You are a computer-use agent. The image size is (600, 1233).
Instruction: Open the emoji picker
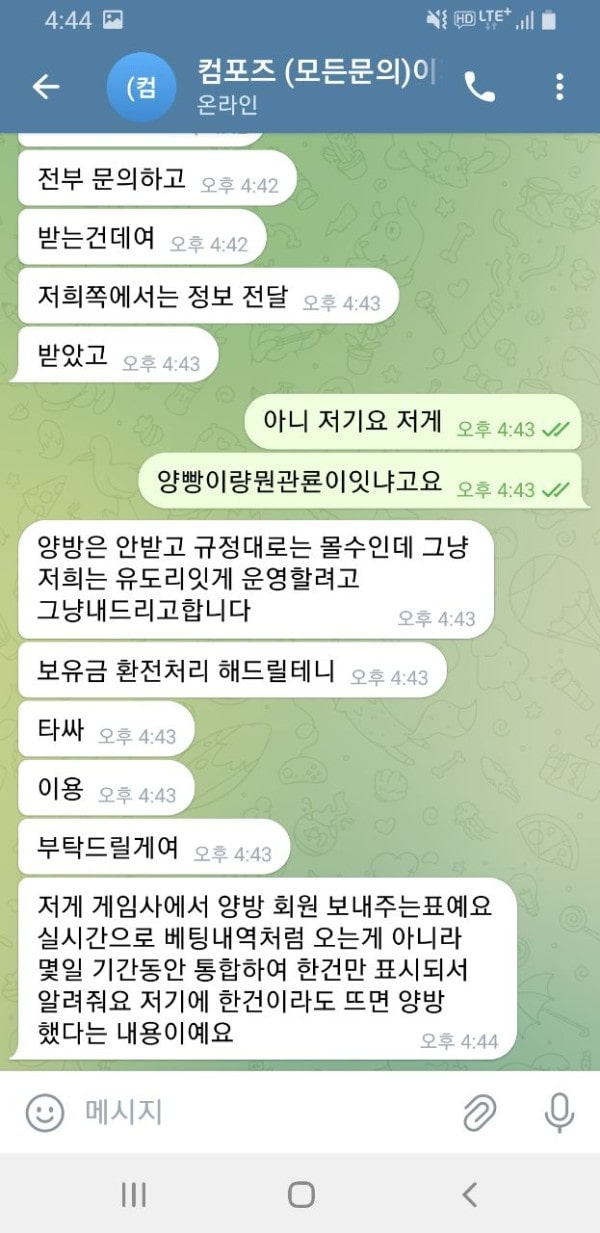[44, 1112]
